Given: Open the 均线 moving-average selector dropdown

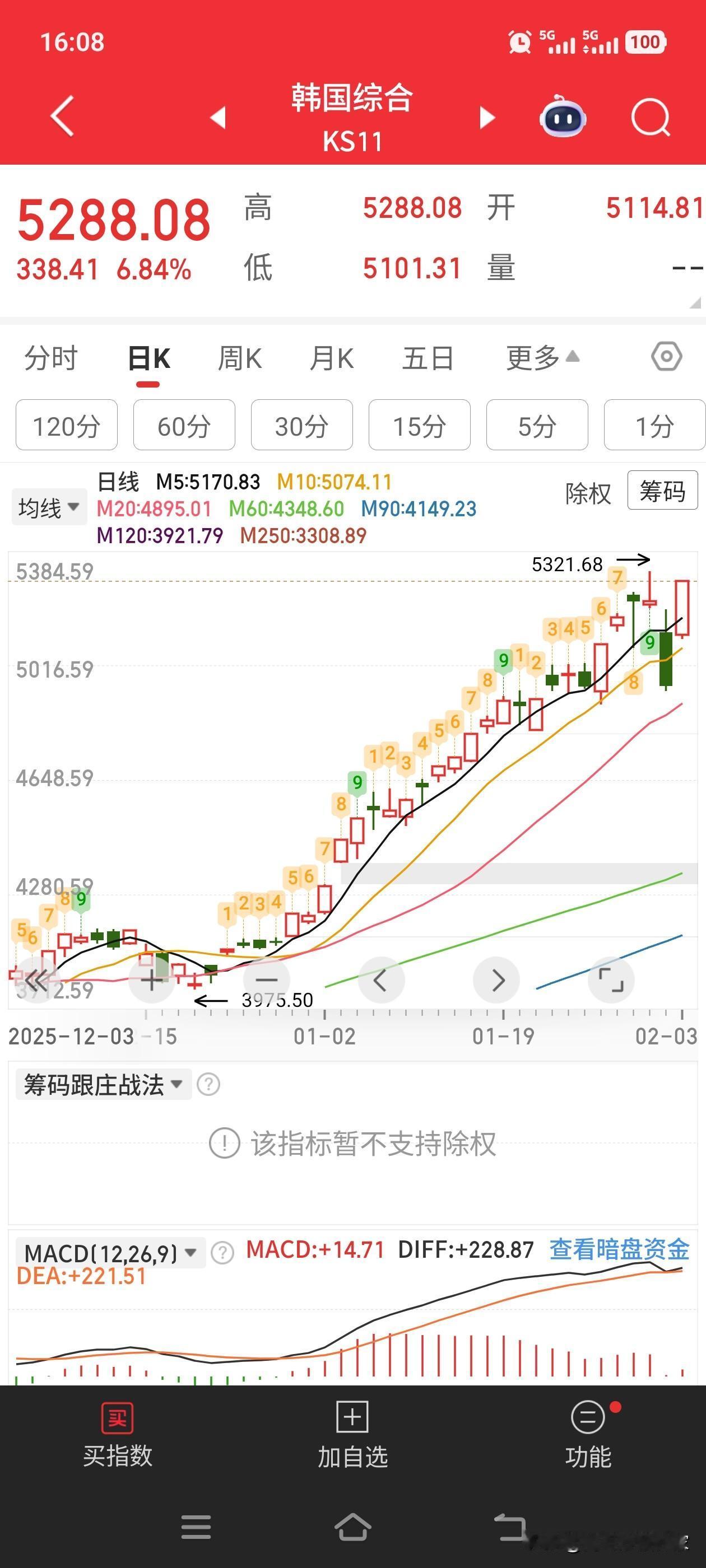Looking at the screenshot, I should [49, 506].
